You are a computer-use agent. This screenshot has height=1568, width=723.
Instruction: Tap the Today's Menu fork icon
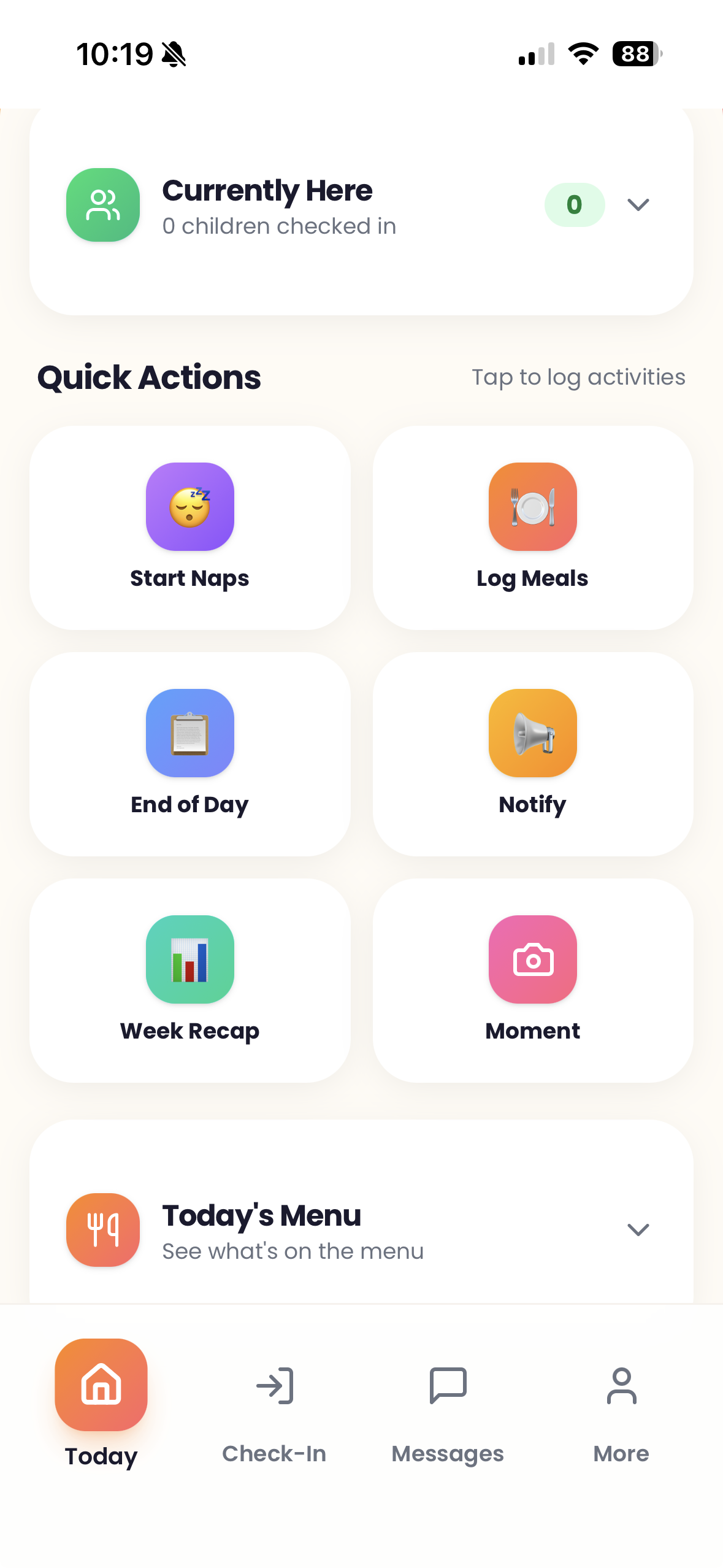click(x=102, y=1229)
